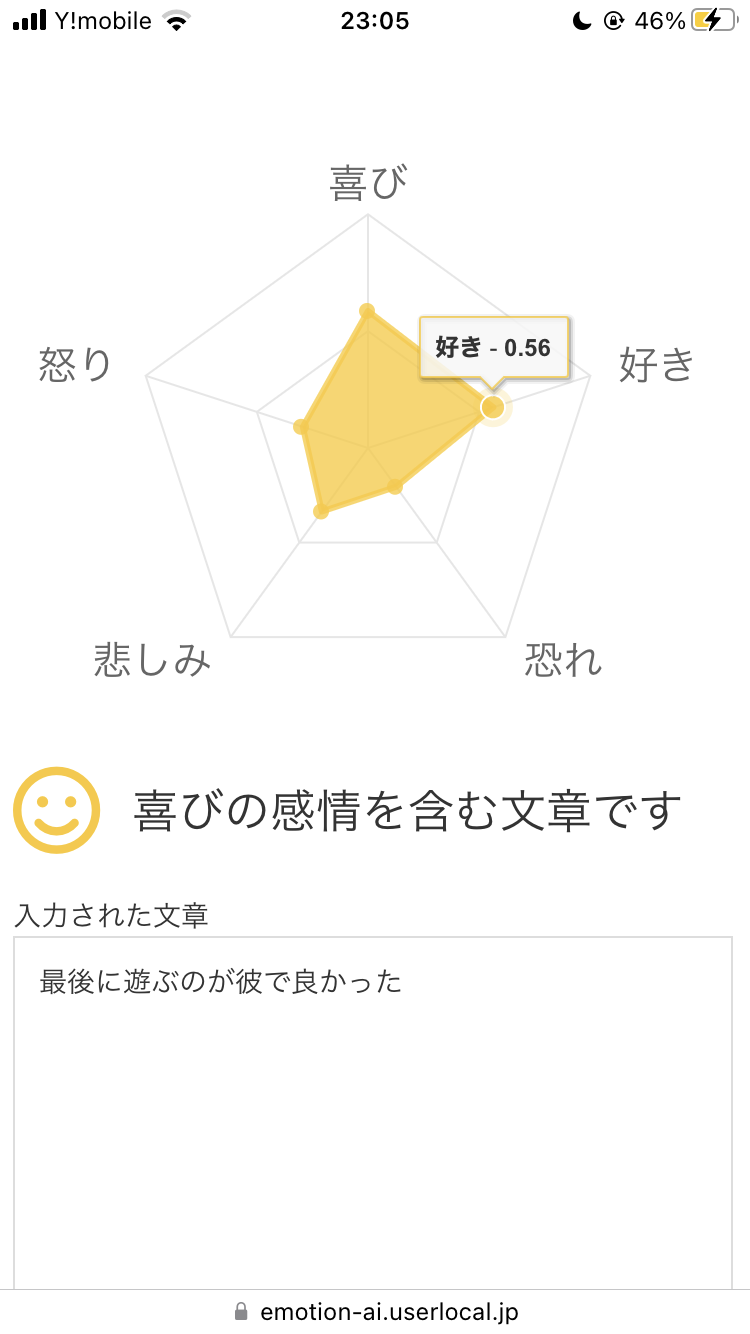
Task: Tap the 怒り data point on the radar
Action: (x=300, y=427)
